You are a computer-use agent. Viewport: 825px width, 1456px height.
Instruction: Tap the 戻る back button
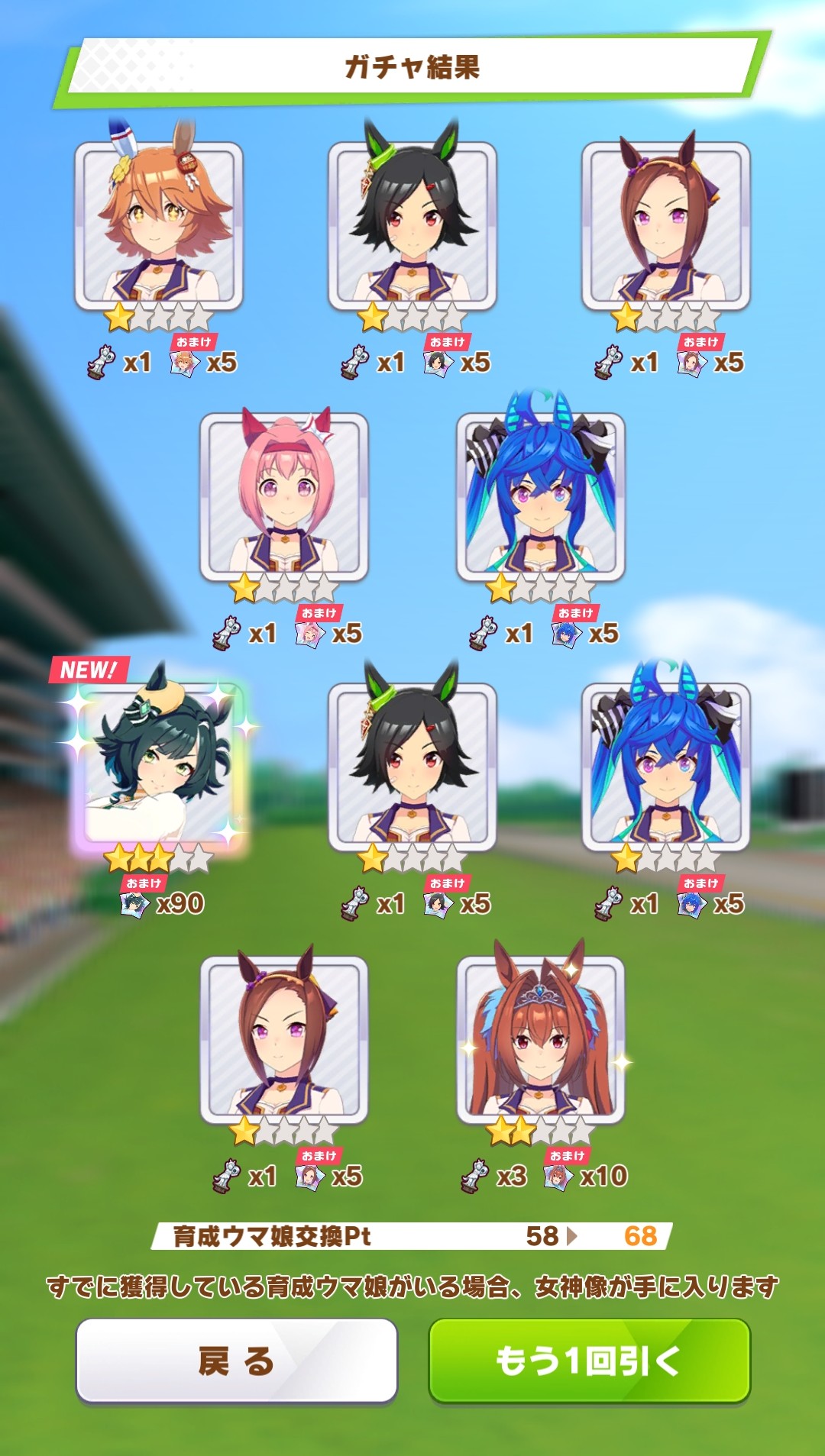pyautogui.click(x=236, y=1361)
